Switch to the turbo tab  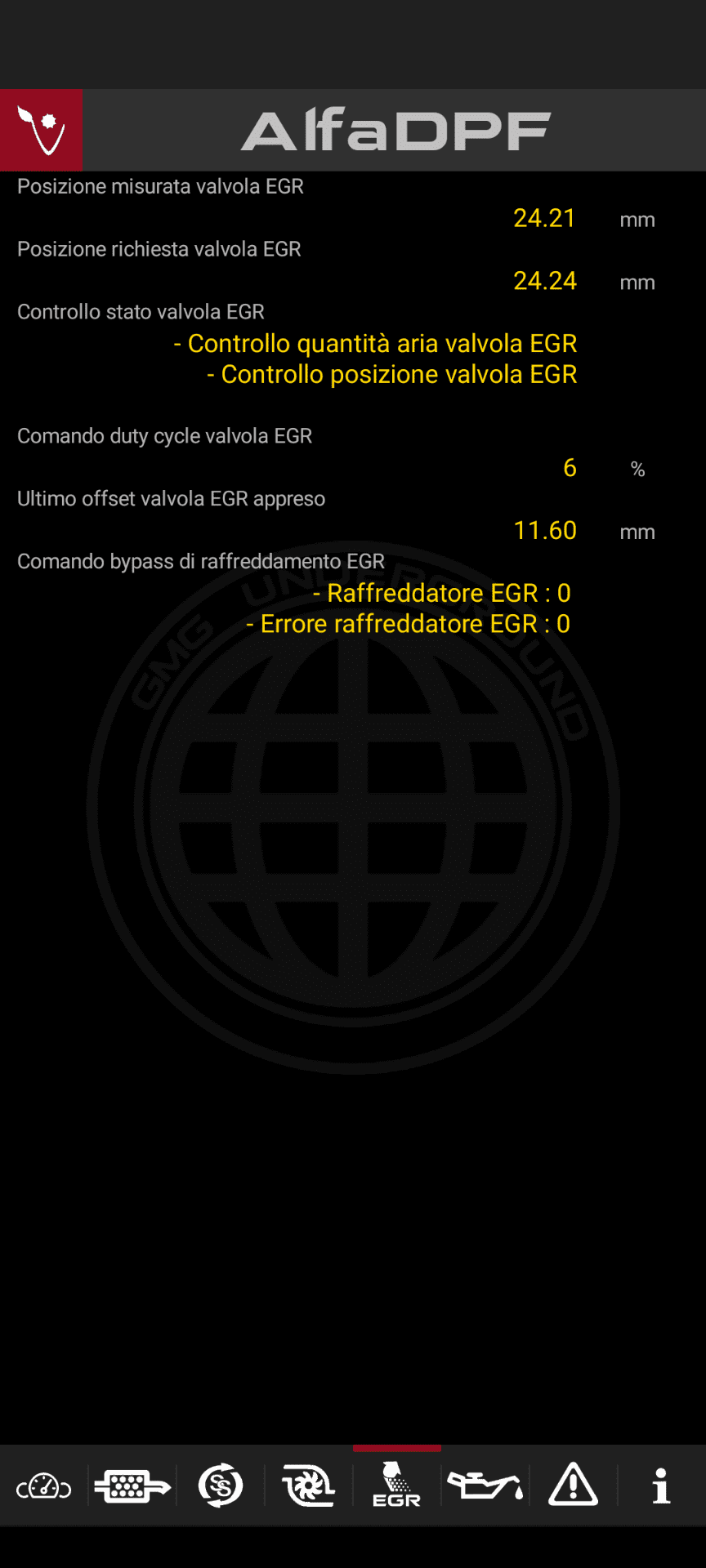[309, 1486]
